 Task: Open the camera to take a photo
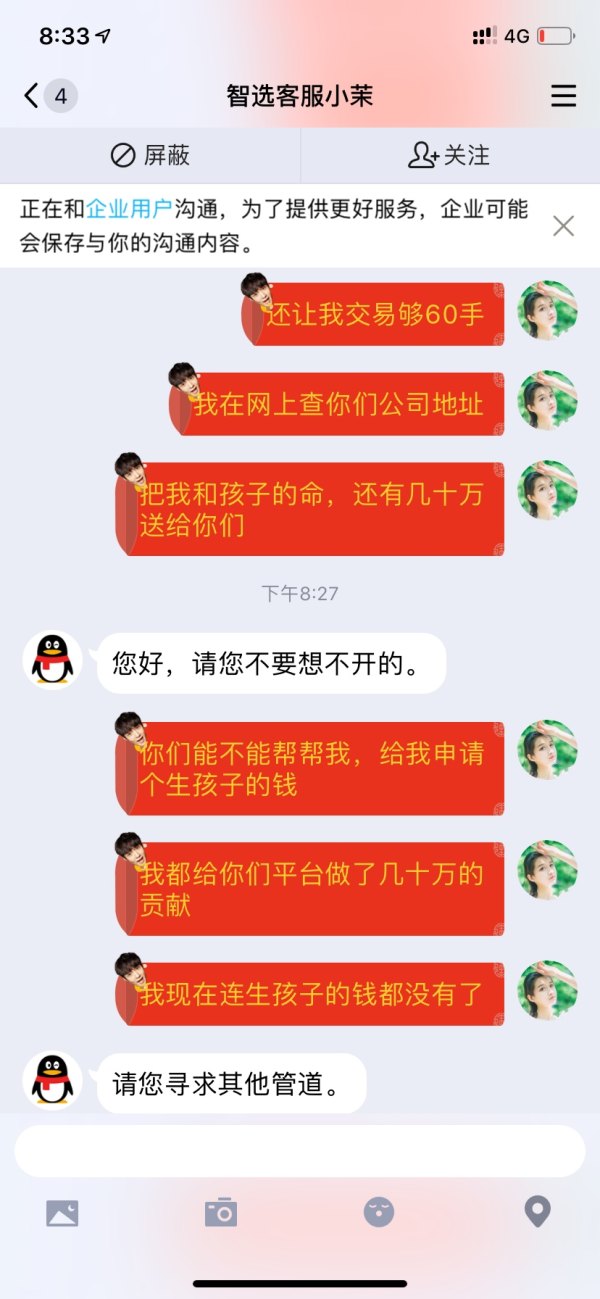(220, 1213)
